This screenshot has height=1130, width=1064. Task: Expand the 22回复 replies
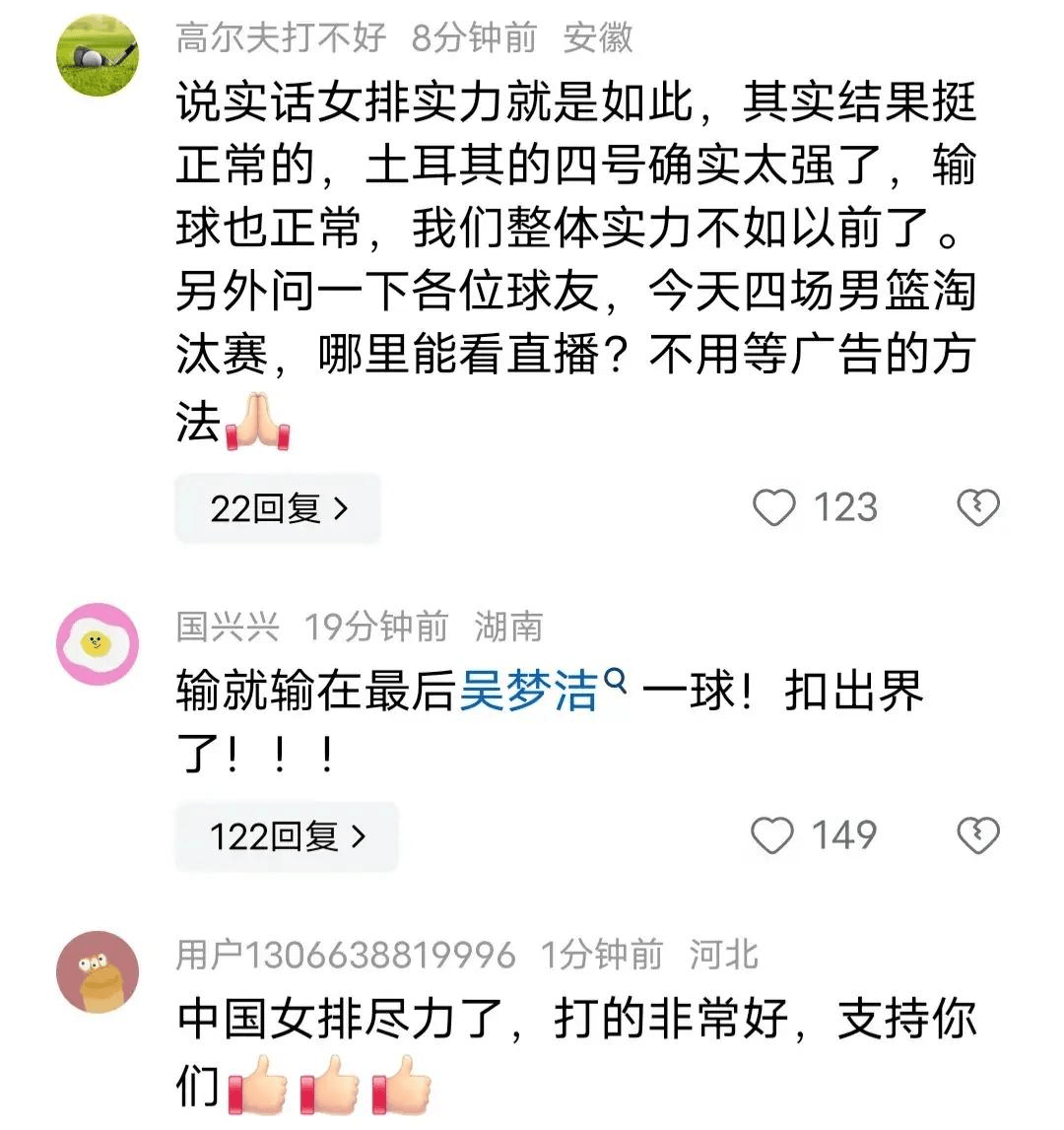coord(278,508)
